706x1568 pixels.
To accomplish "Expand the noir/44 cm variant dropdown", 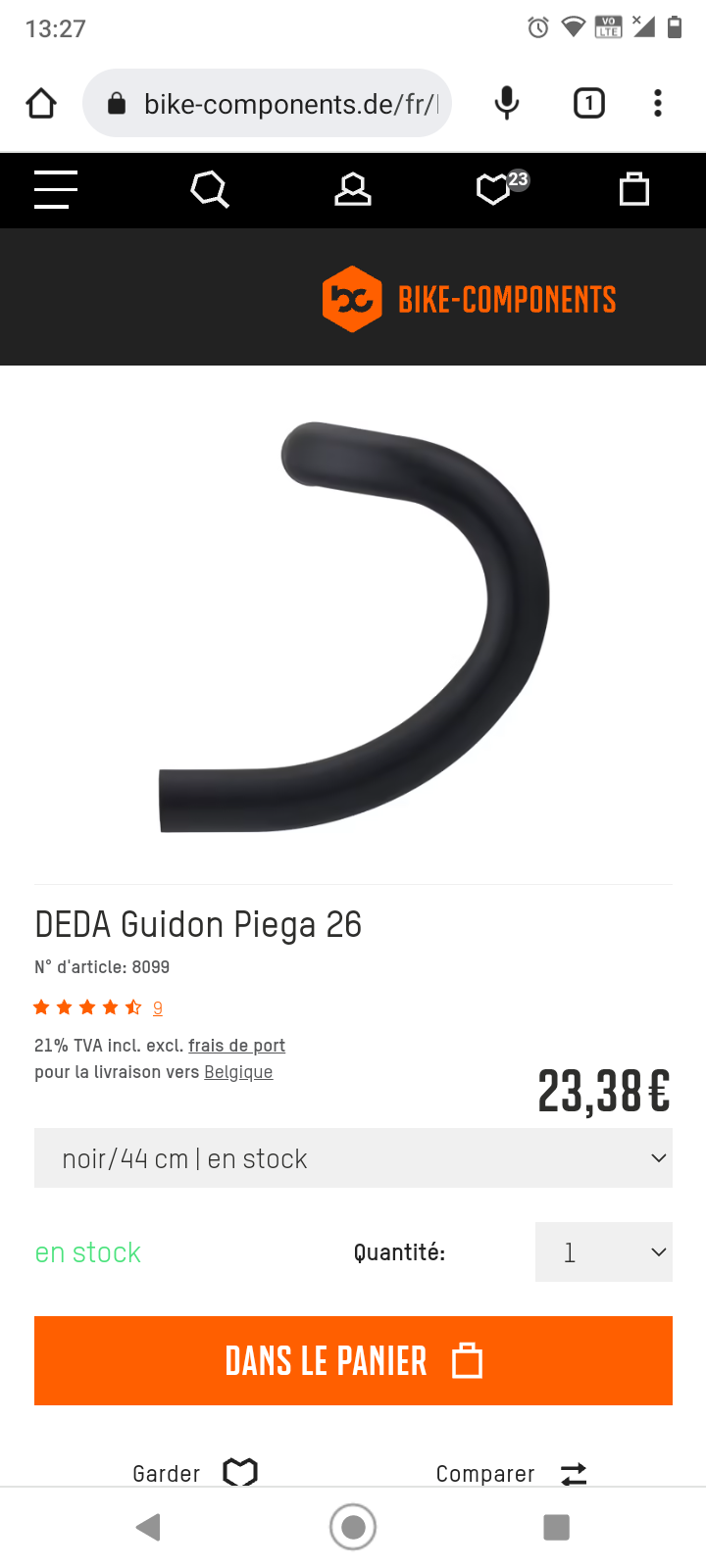I will [353, 1158].
